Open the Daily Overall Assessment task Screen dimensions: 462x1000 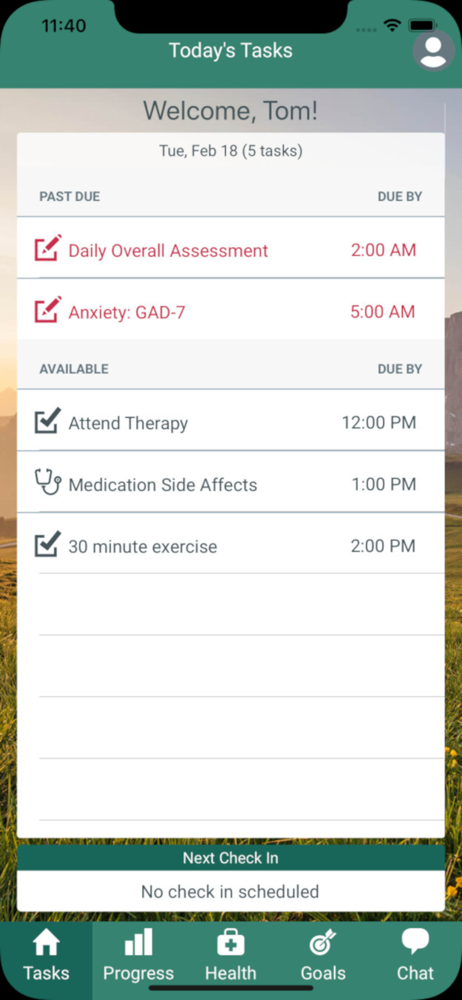230,248
